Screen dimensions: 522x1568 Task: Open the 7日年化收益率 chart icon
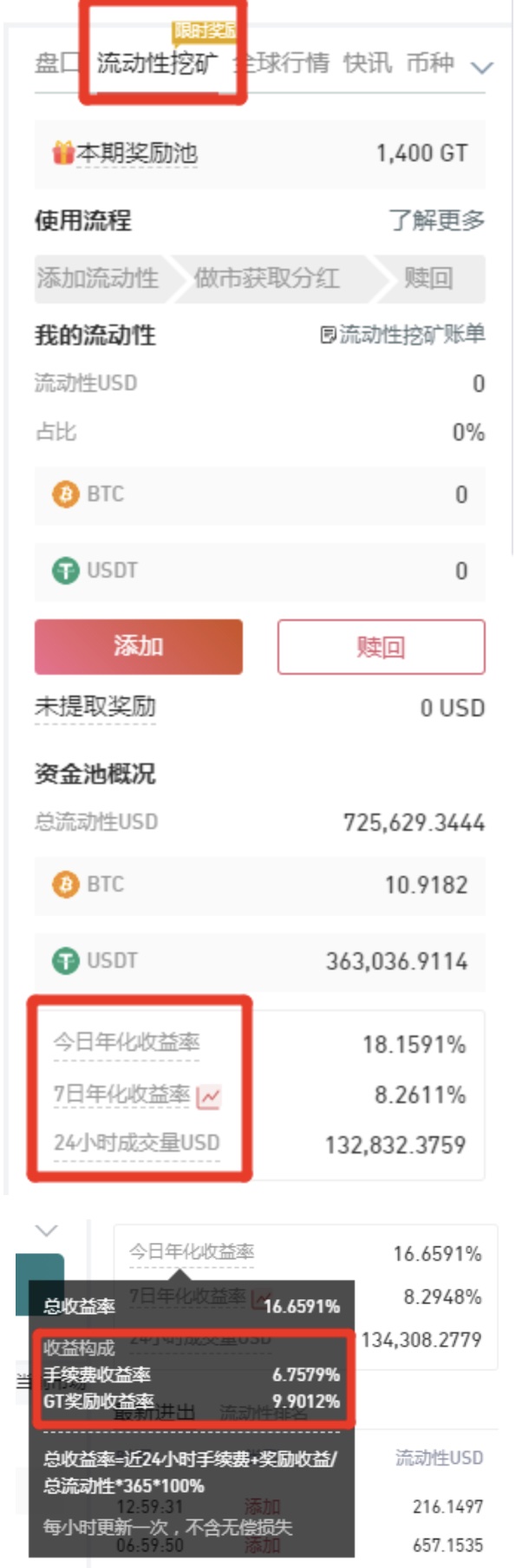click(x=209, y=1097)
